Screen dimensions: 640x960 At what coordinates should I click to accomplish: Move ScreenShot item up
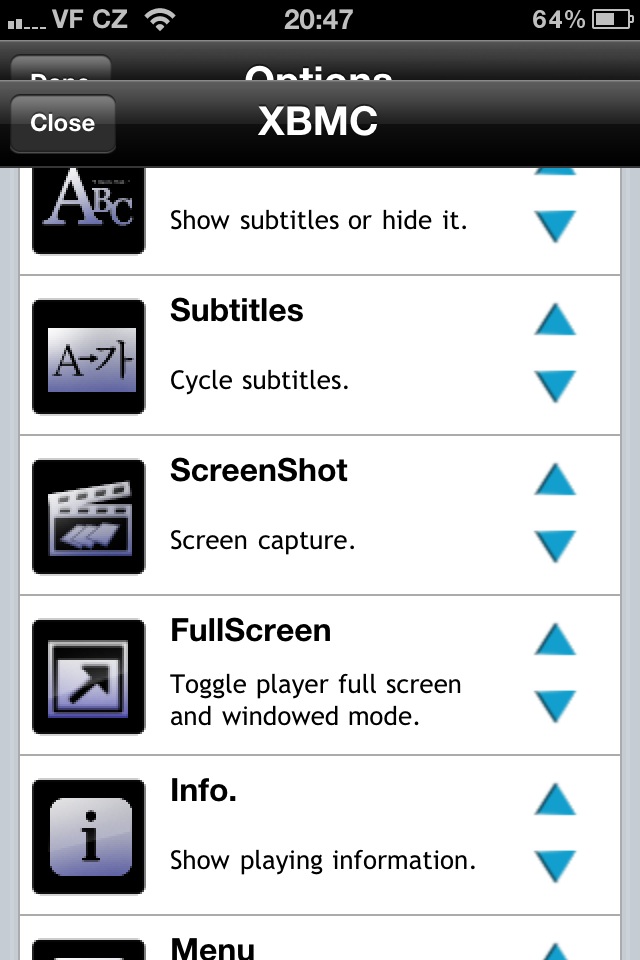[x=555, y=480]
